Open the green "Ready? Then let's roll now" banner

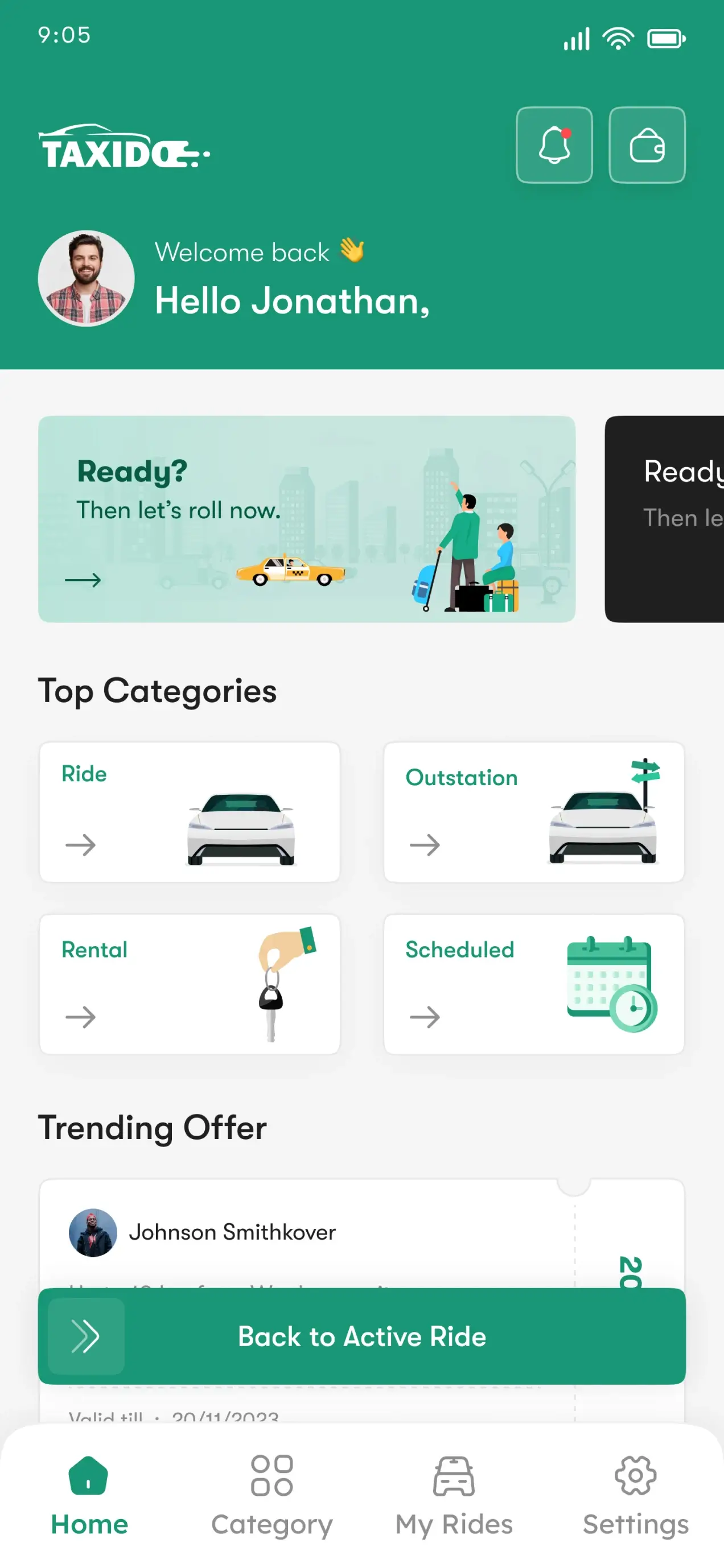306,519
